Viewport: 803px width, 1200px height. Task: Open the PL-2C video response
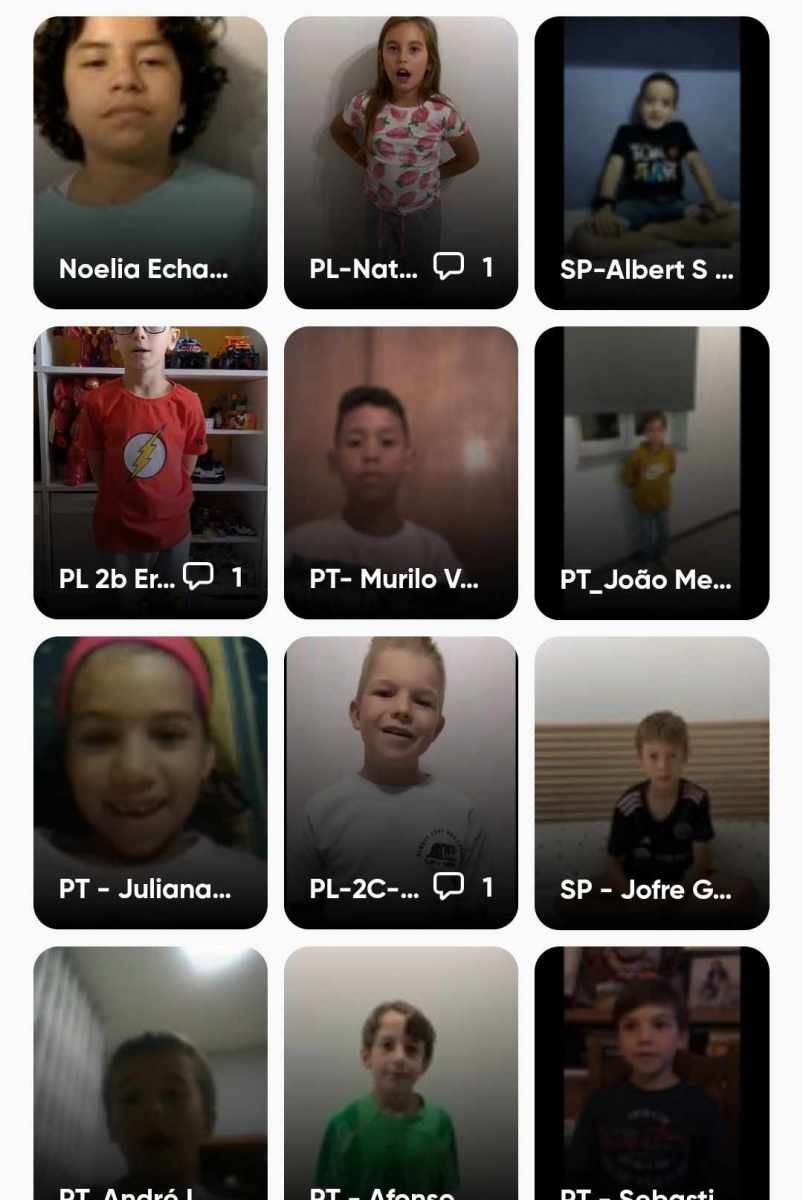pyautogui.click(x=401, y=782)
